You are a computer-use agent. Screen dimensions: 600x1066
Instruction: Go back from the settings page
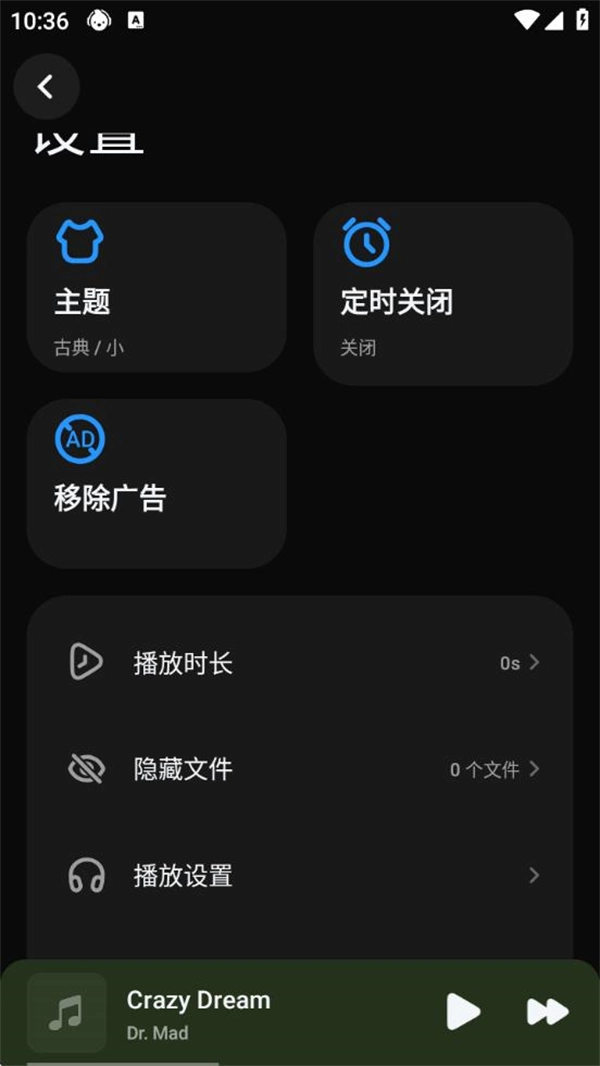pos(46,87)
